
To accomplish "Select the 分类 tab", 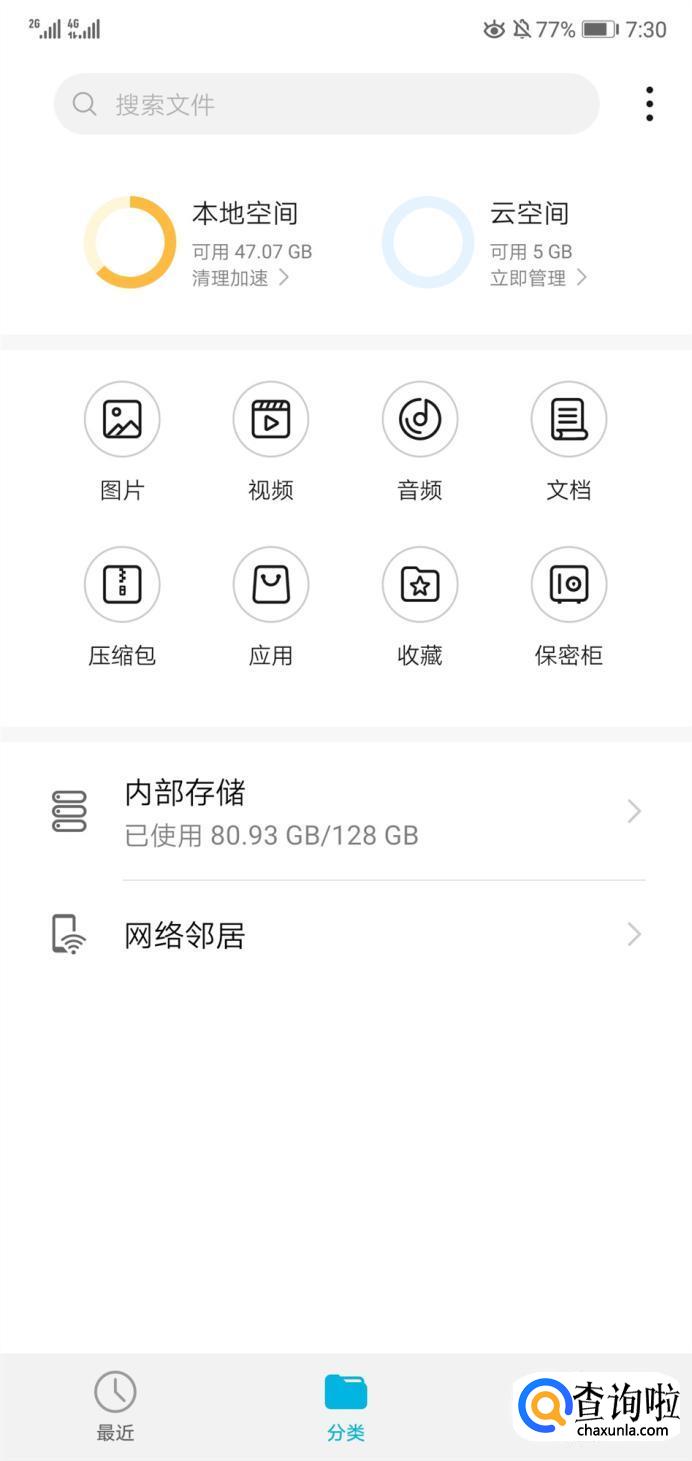I will click(x=346, y=1405).
